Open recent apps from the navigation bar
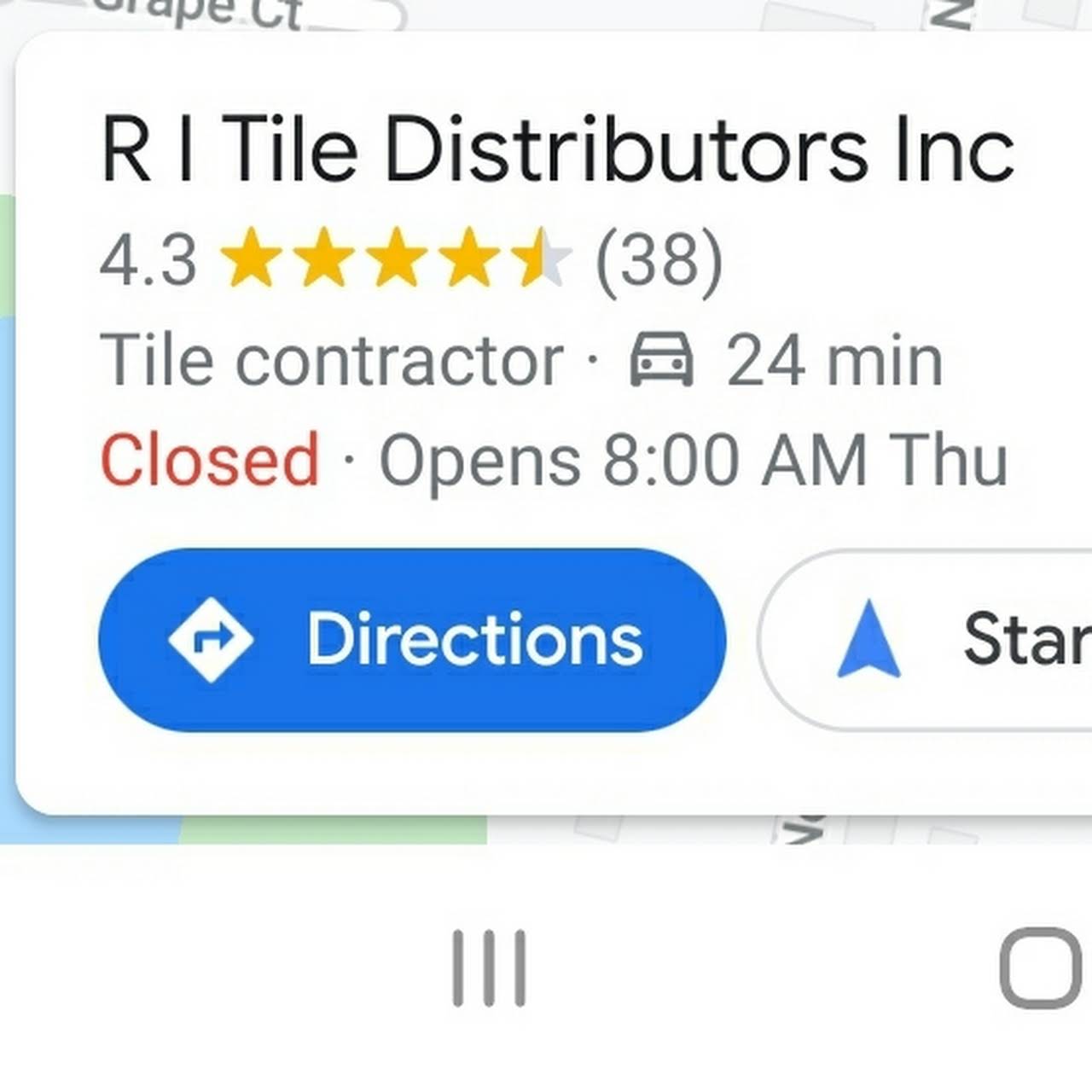This screenshot has width=1092, height=1092. click(x=489, y=968)
